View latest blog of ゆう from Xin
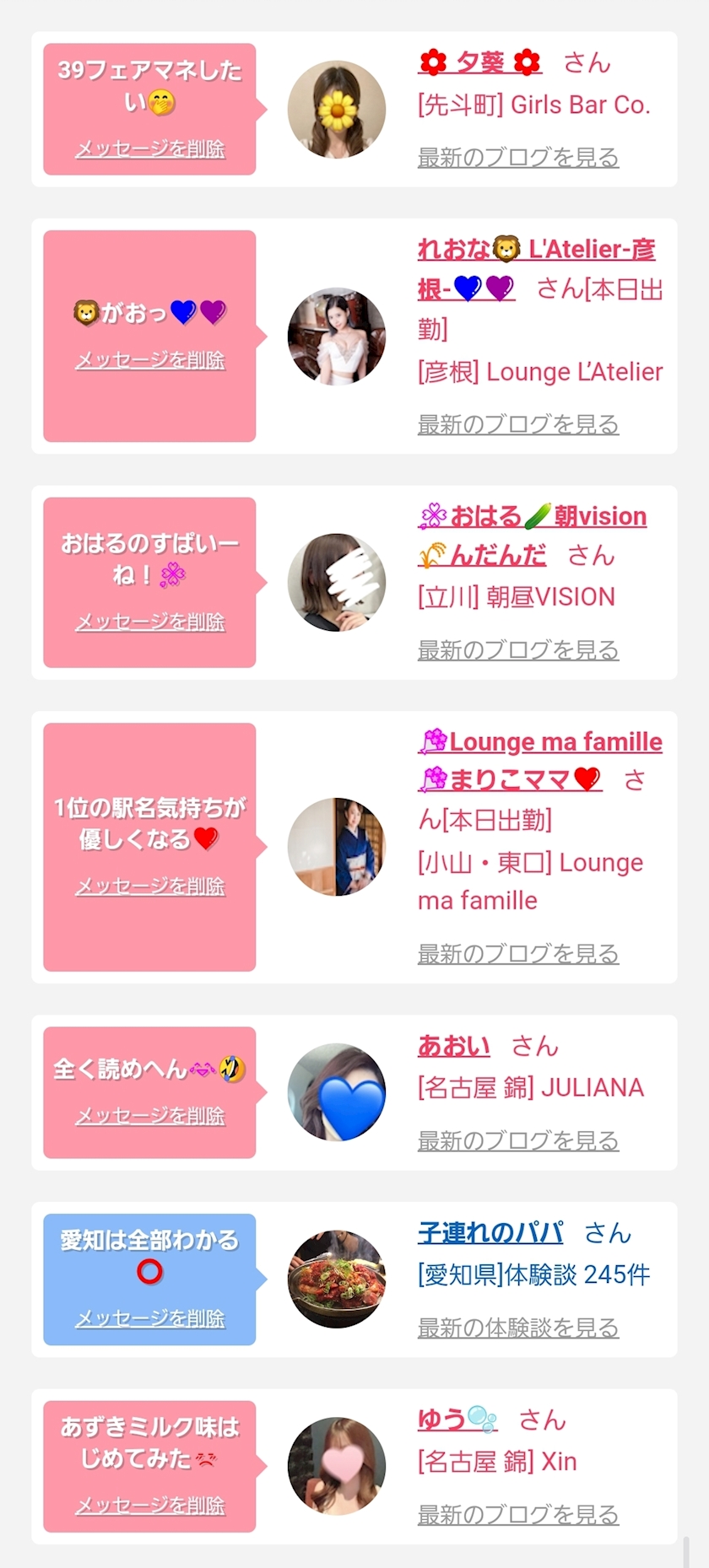709x1568 pixels. 518,1515
